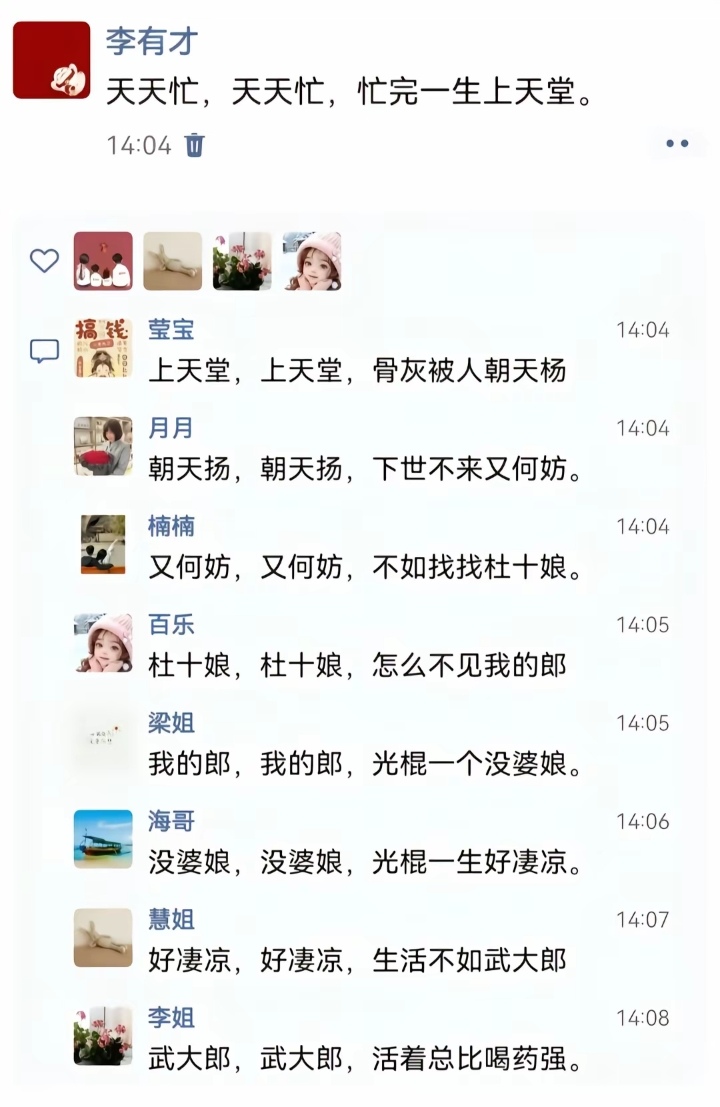Reply to 李姐's comment about 武大郎
Image resolution: width=720 pixels, height=1107 pixels.
[x=365, y=1057]
